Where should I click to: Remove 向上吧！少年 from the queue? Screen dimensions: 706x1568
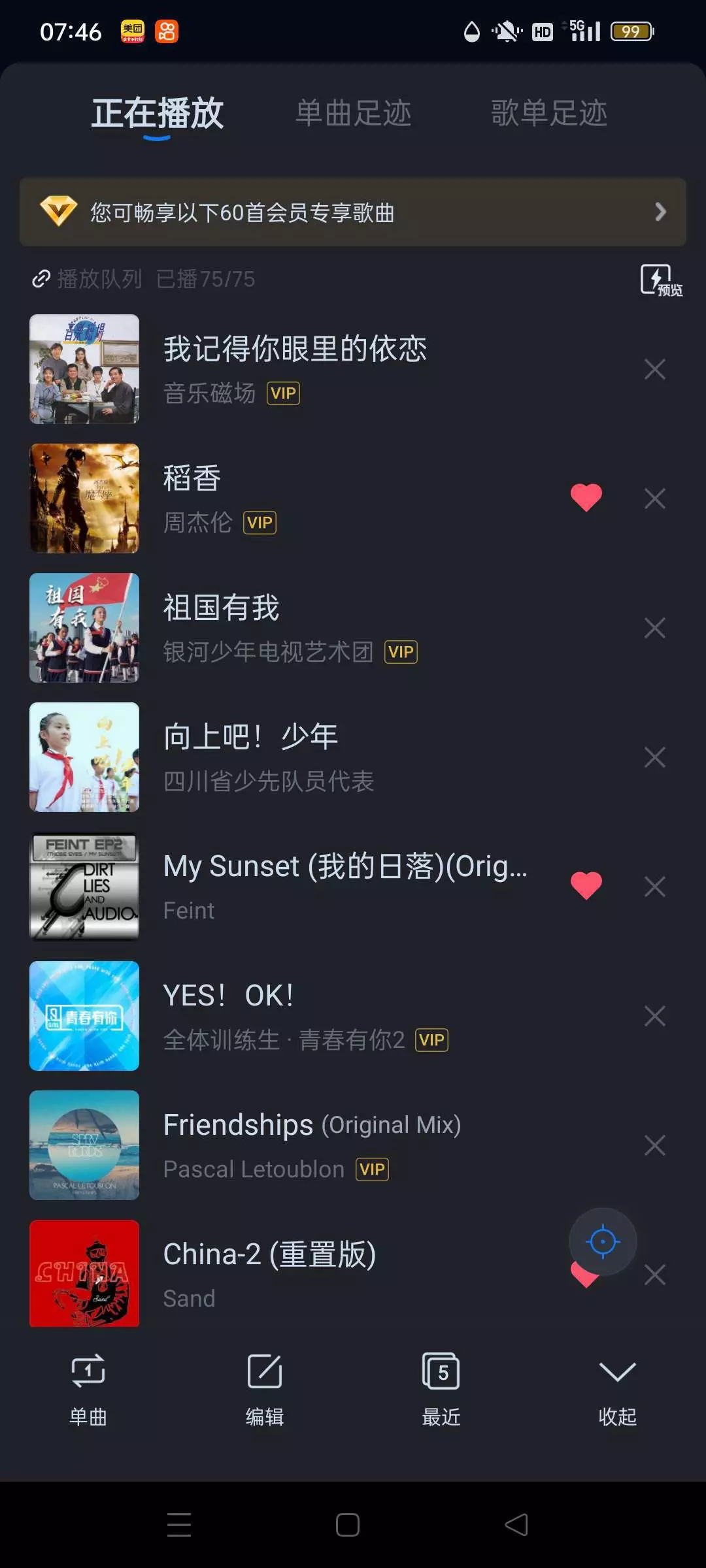pos(654,757)
